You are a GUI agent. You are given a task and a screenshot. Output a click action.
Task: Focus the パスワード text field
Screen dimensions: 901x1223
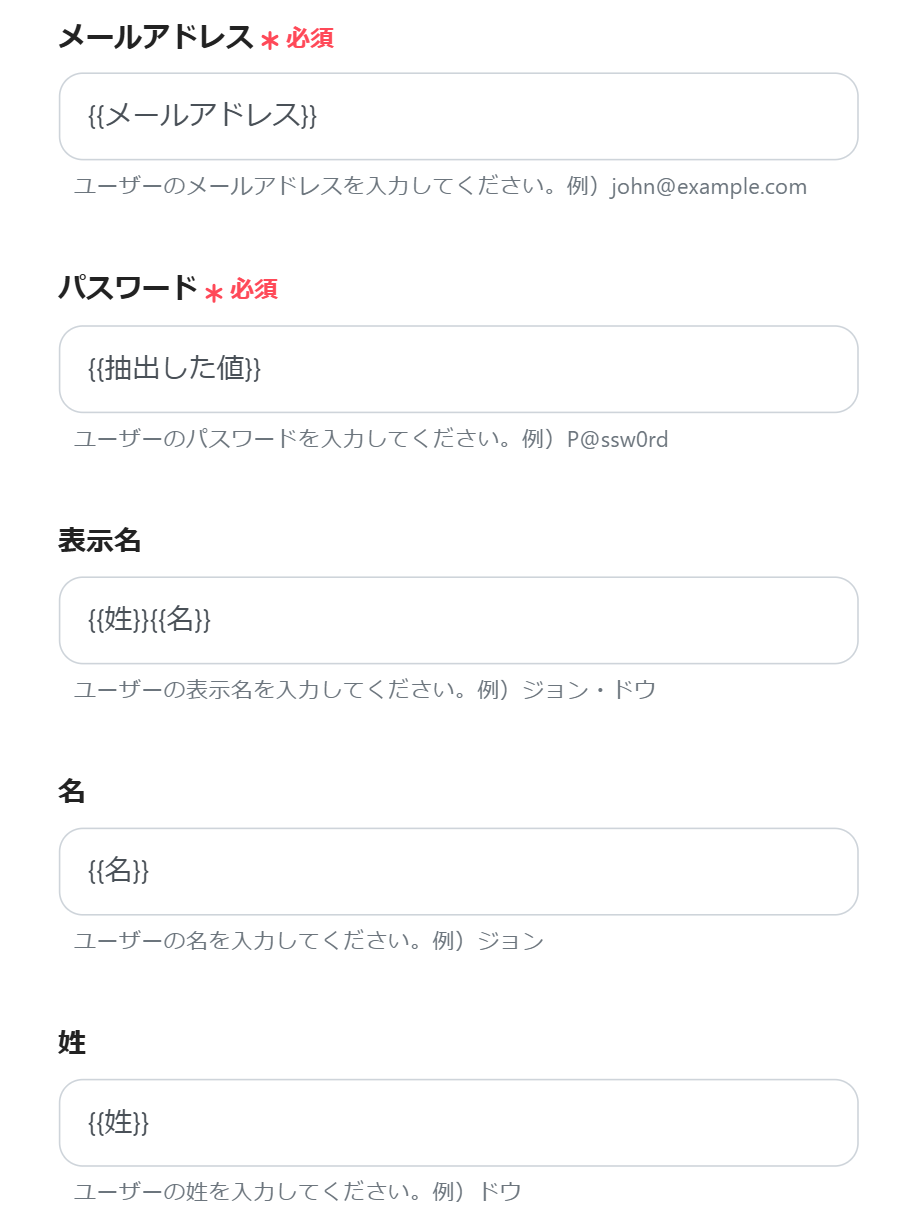point(458,369)
